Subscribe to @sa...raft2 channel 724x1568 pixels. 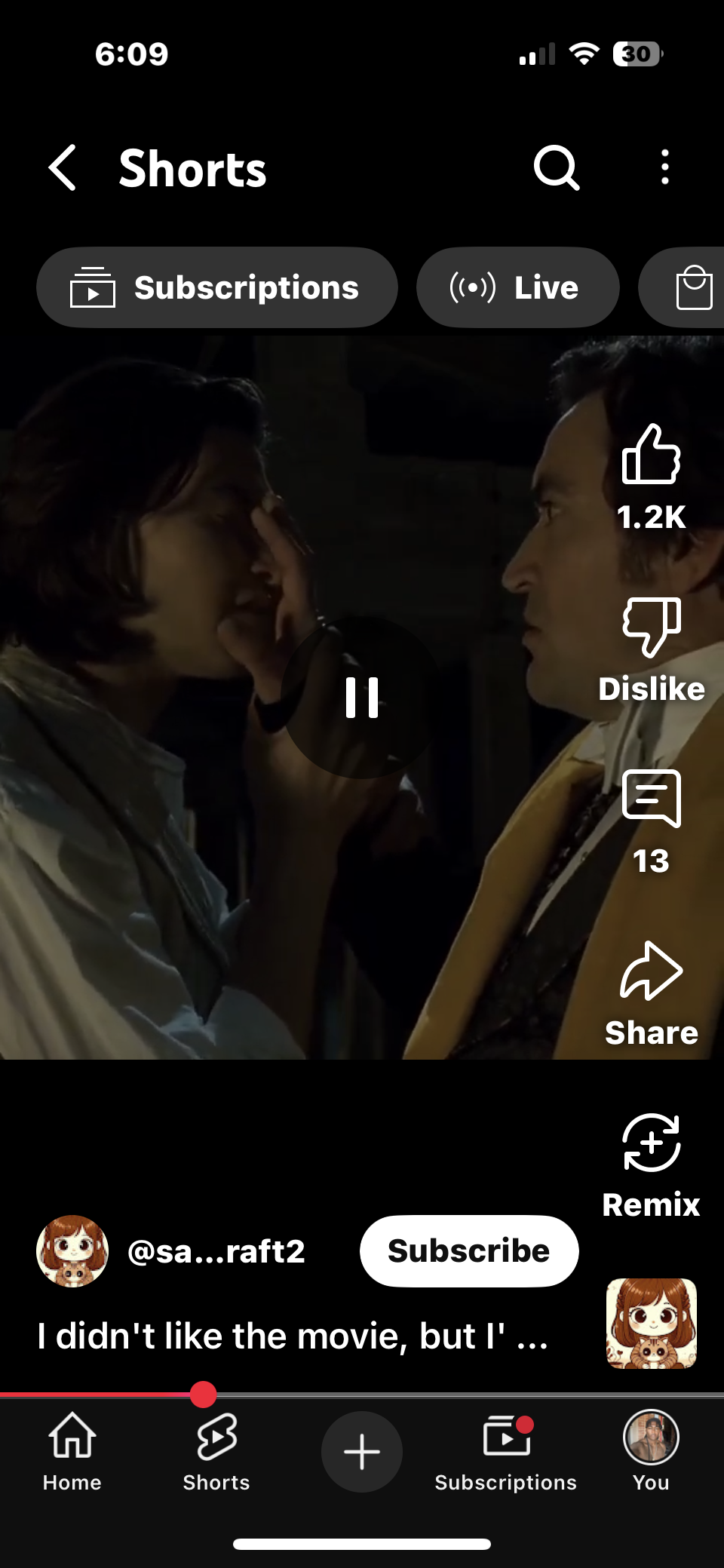tap(469, 1250)
